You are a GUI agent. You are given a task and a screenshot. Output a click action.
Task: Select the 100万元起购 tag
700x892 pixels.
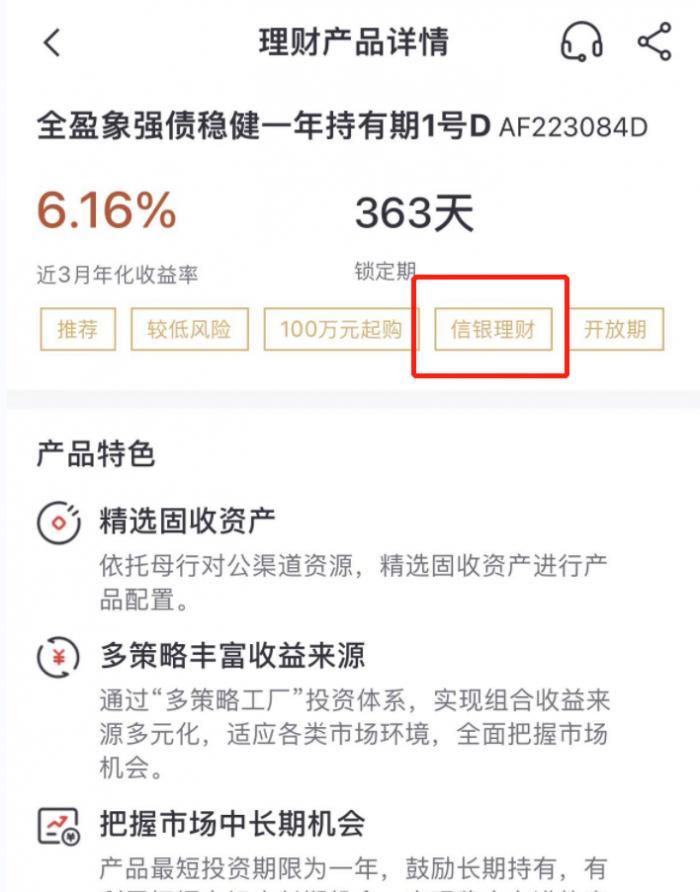[x=340, y=329]
